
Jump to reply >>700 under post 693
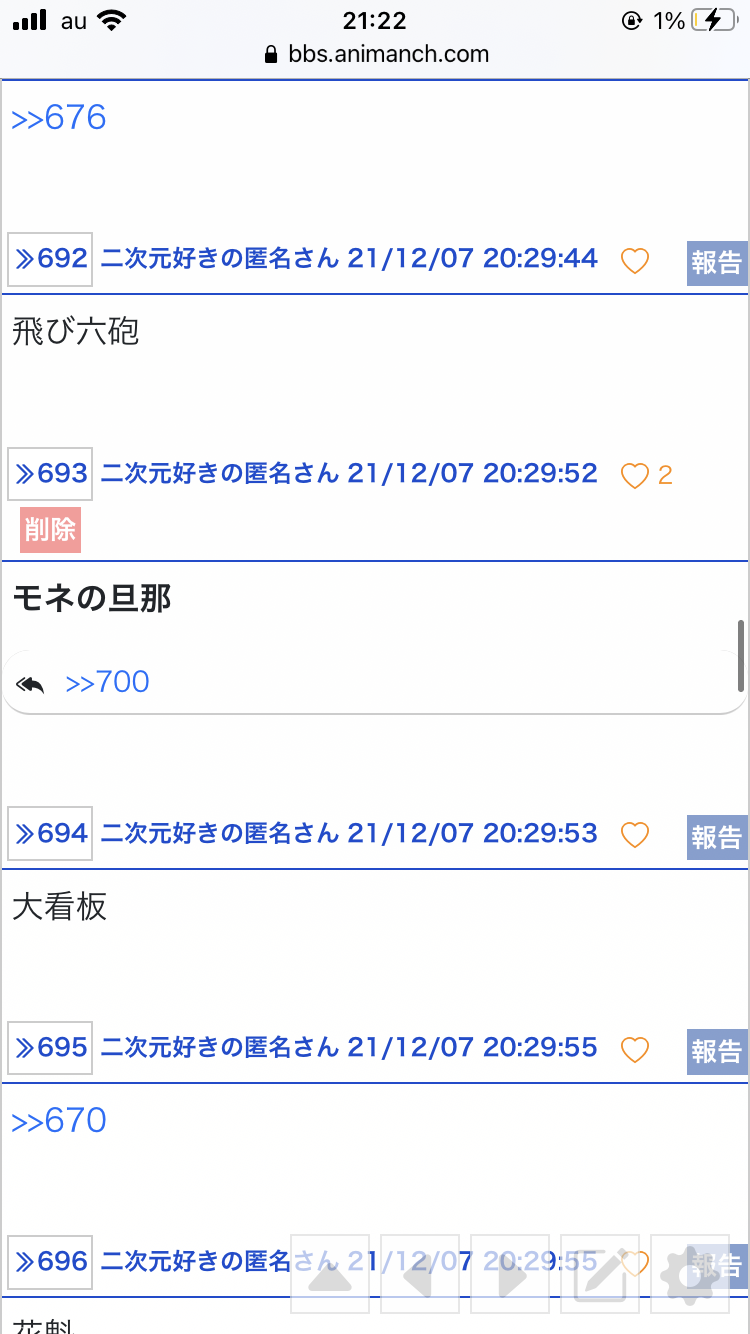coord(107,683)
